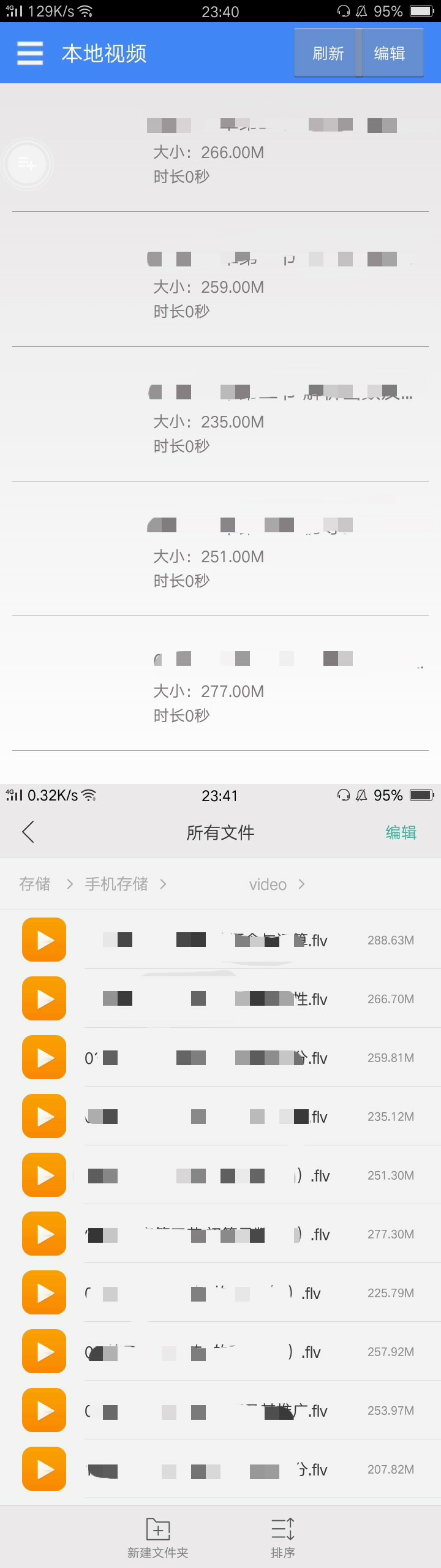The image size is (441, 1568).
Task: Create a folder with 新建文件夹
Action: click(x=158, y=1537)
